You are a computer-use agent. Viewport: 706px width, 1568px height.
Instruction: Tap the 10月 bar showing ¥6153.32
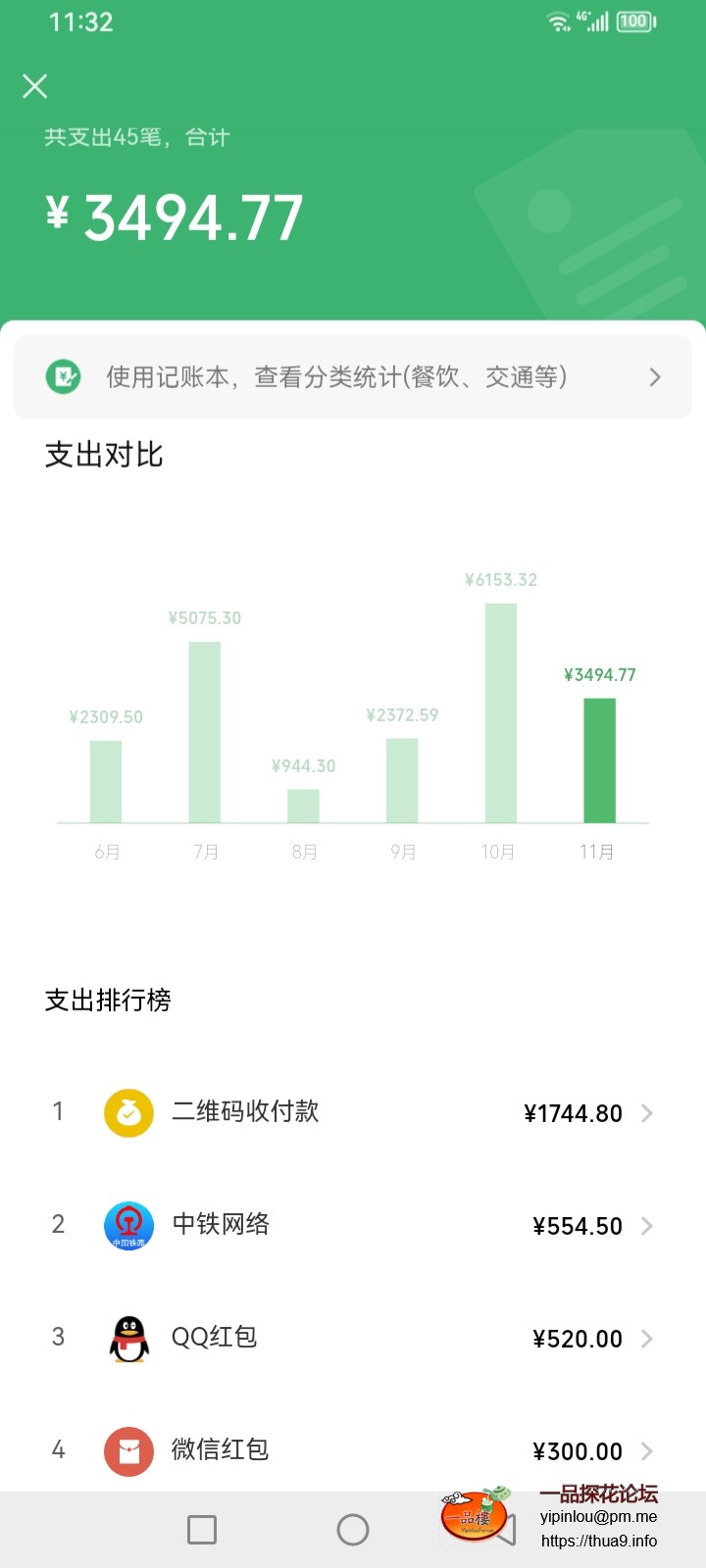pyautogui.click(x=500, y=710)
